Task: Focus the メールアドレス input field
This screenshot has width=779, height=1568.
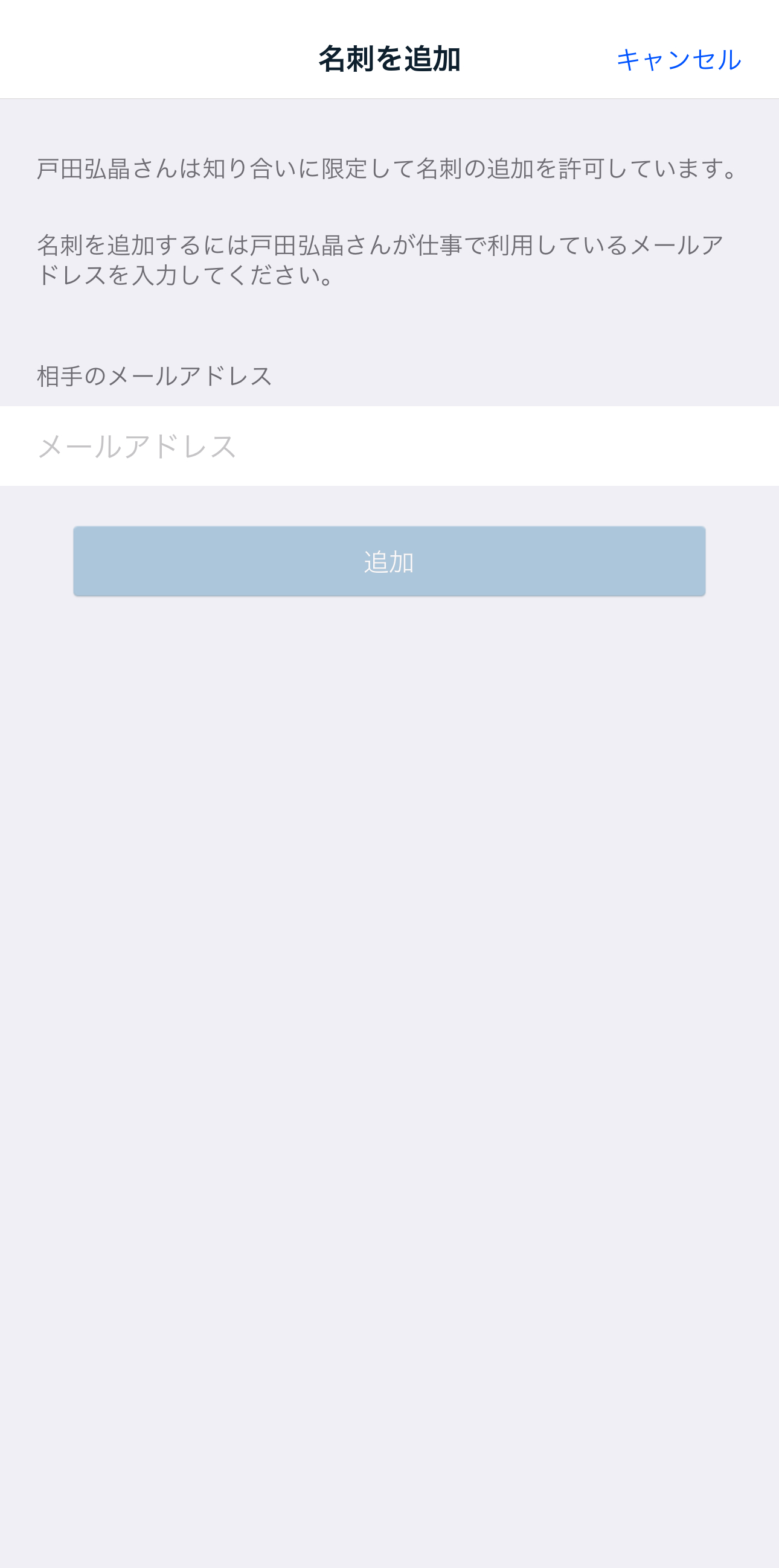Action: point(389,446)
